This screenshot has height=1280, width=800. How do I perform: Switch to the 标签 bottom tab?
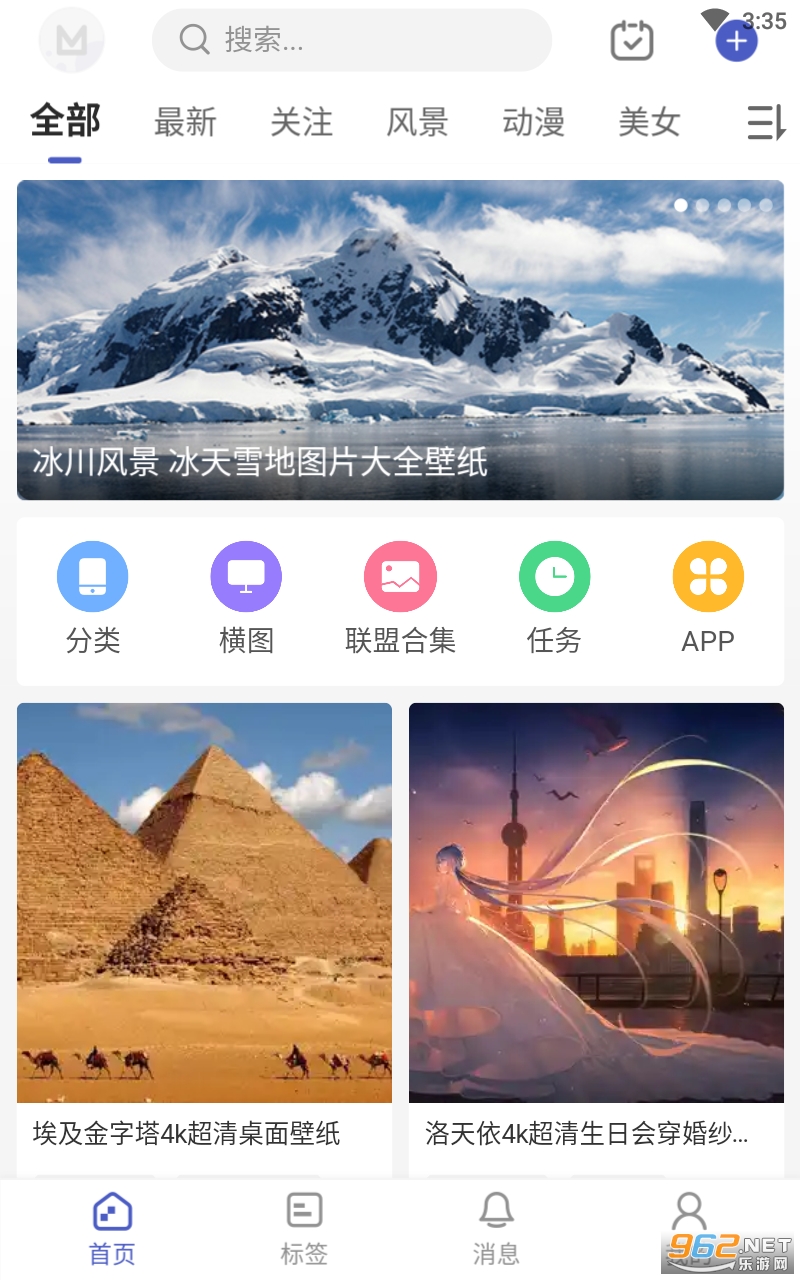point(304,1228)
